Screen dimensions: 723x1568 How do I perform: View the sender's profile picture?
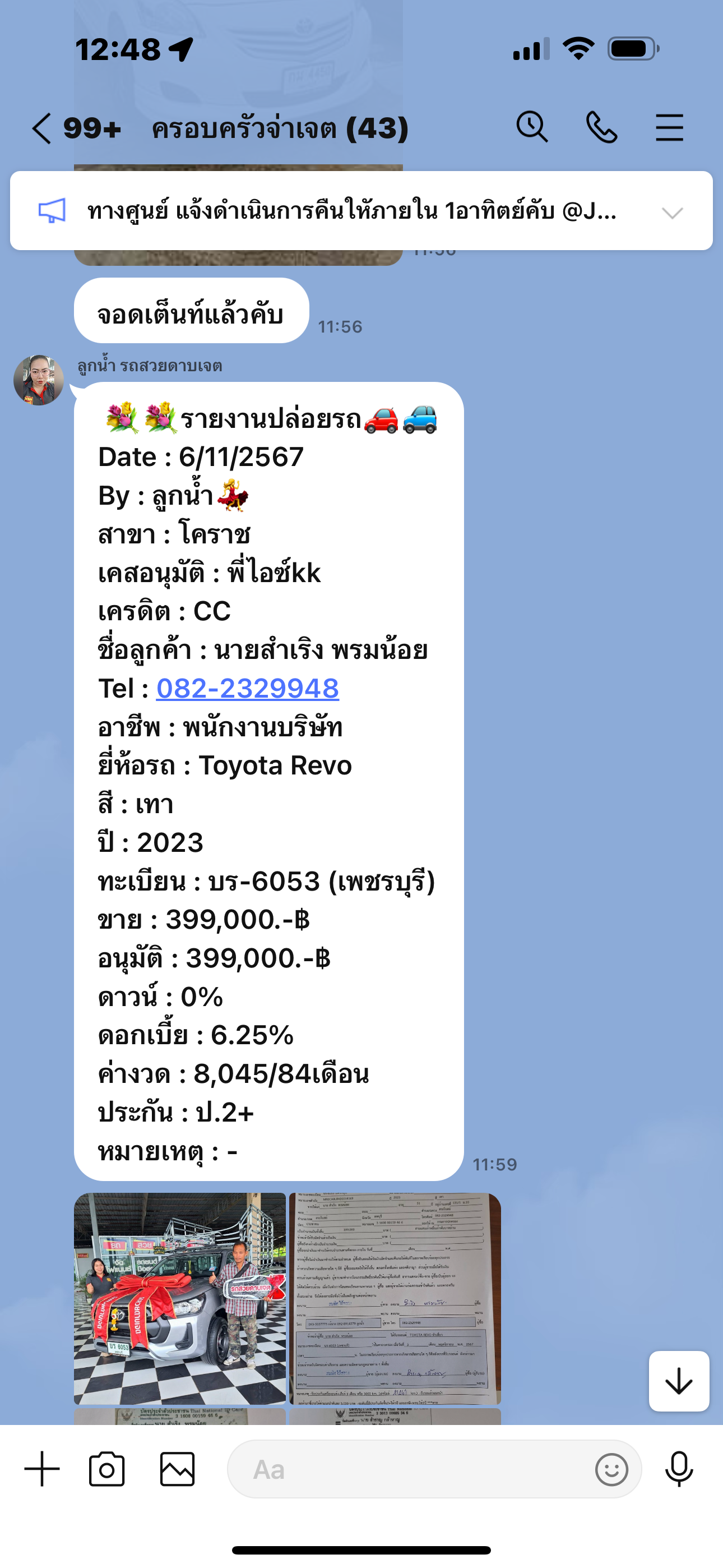pyautogui.click(x=39, y=380)
